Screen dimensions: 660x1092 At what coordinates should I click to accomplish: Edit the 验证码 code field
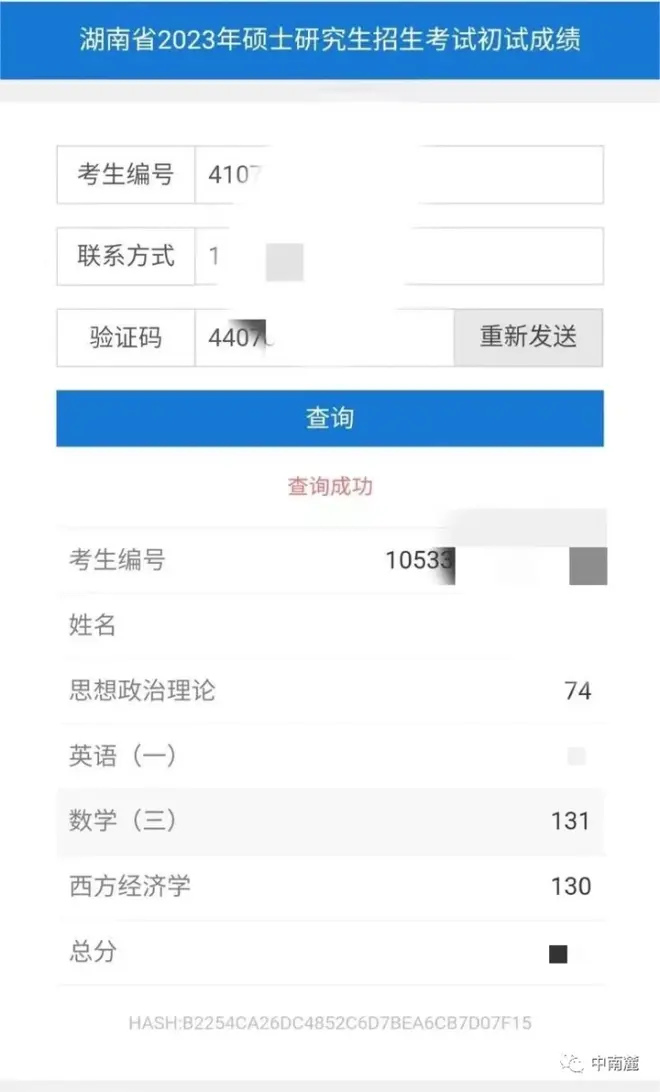pyautogui.click(x=325, y=338)
